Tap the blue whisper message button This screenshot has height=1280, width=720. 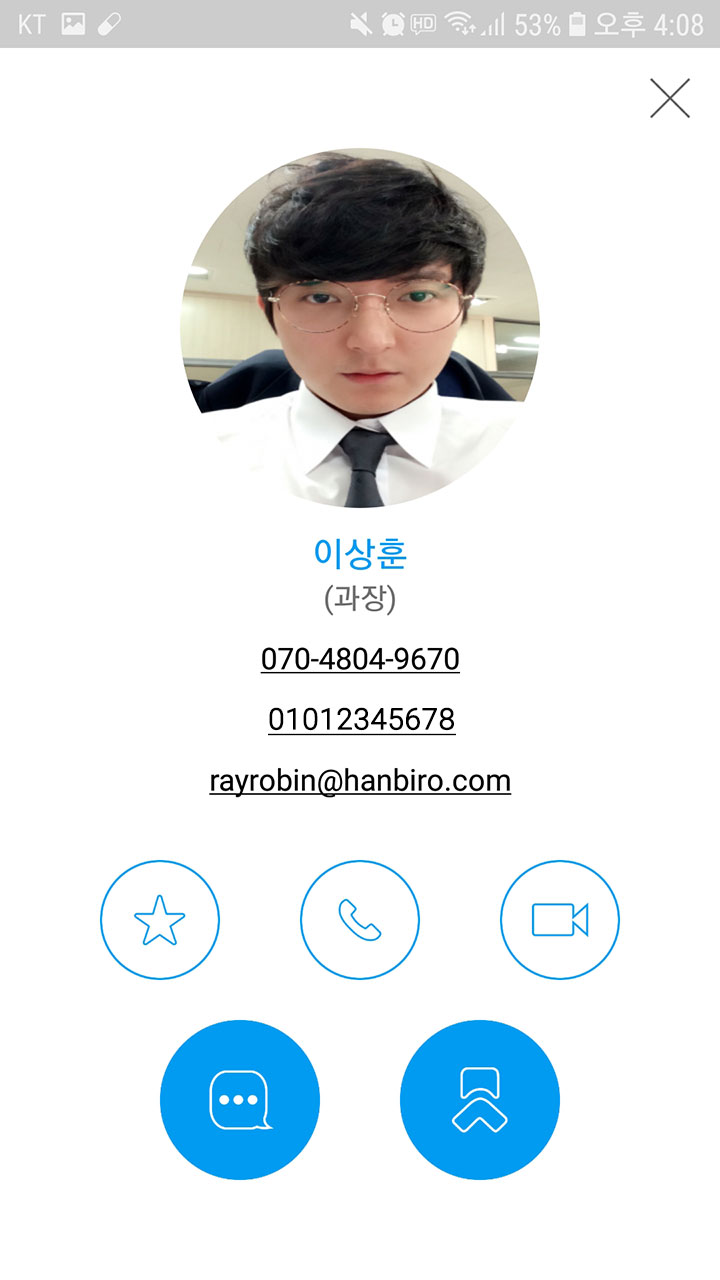pos(480,1100)
